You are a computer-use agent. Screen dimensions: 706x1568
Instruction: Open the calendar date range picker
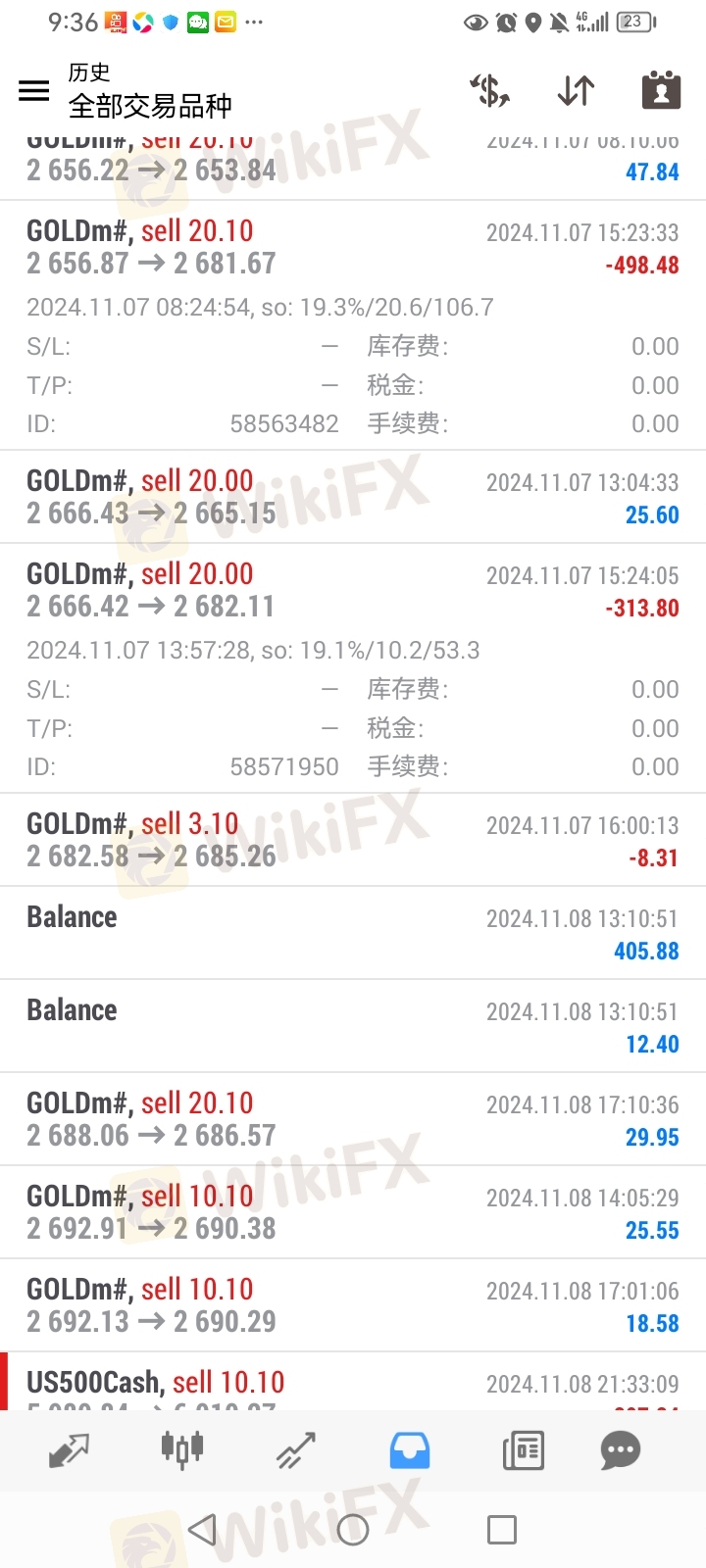pos(662,89)
